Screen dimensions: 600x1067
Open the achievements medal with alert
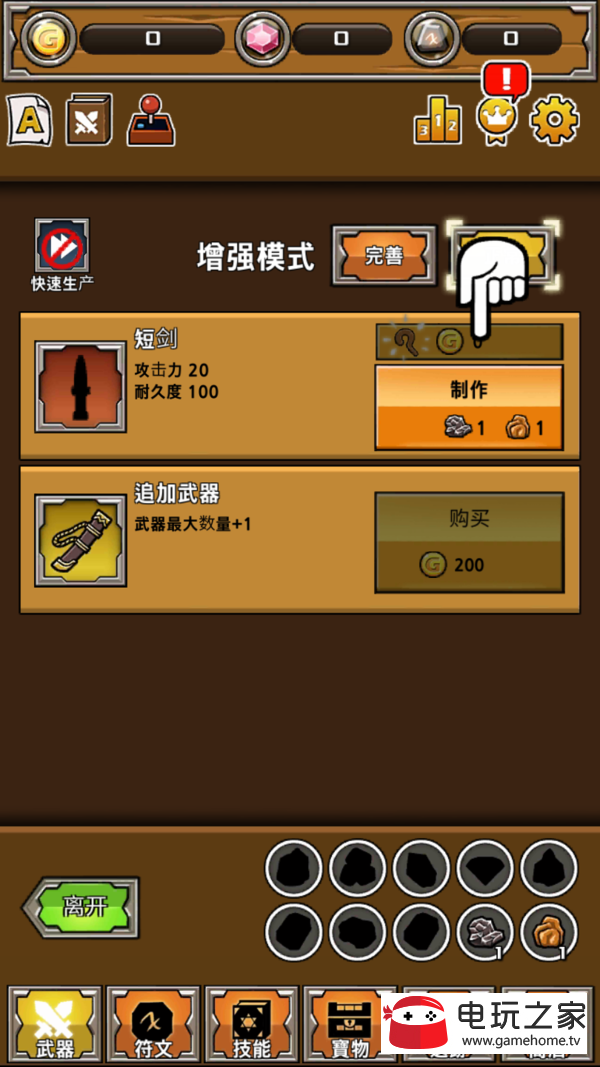coord(497,119)
